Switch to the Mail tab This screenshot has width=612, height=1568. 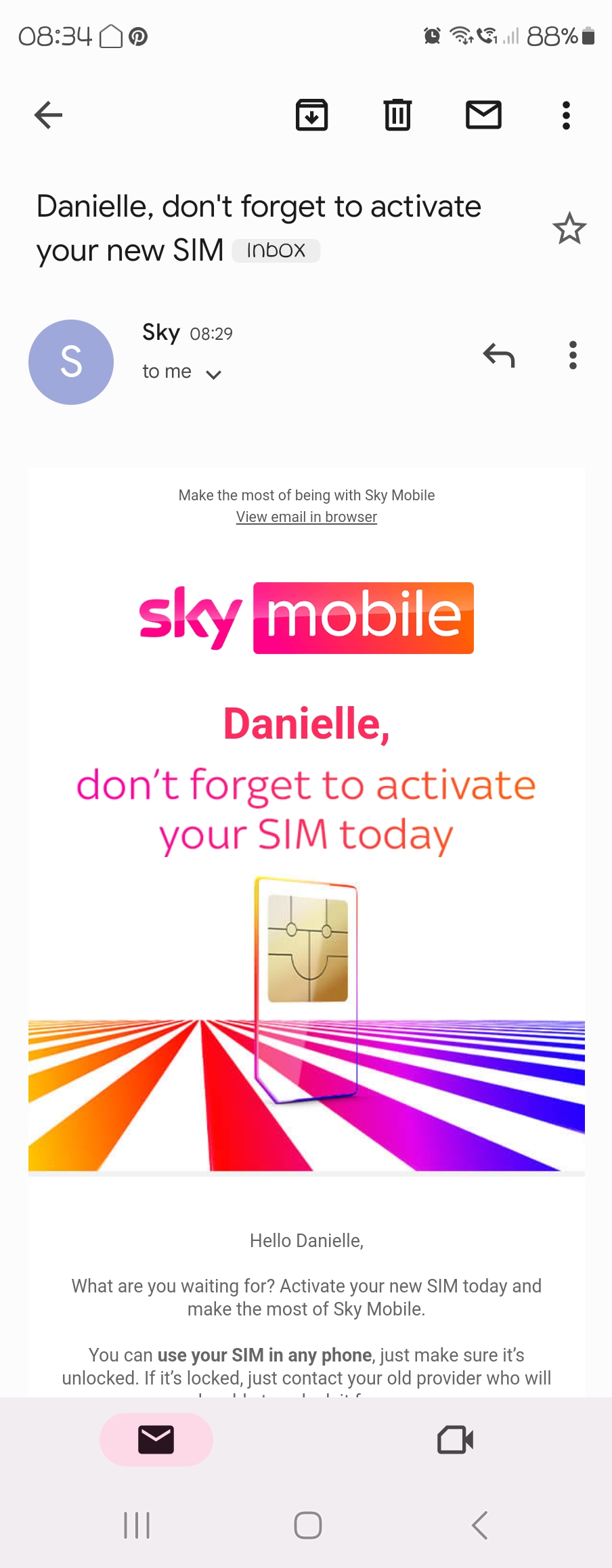(x=156, y=1439)
